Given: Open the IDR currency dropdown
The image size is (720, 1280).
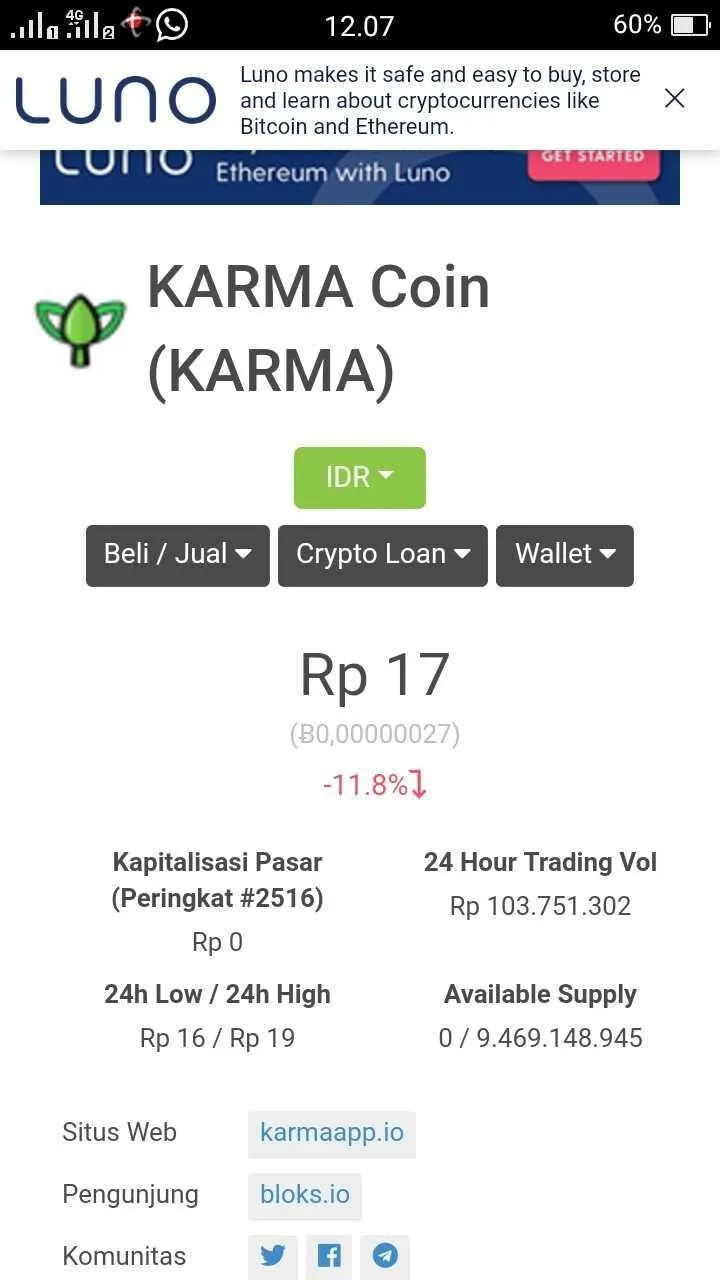Looking at the screenshot, I should pyautogui.click(x=360, y=478).
